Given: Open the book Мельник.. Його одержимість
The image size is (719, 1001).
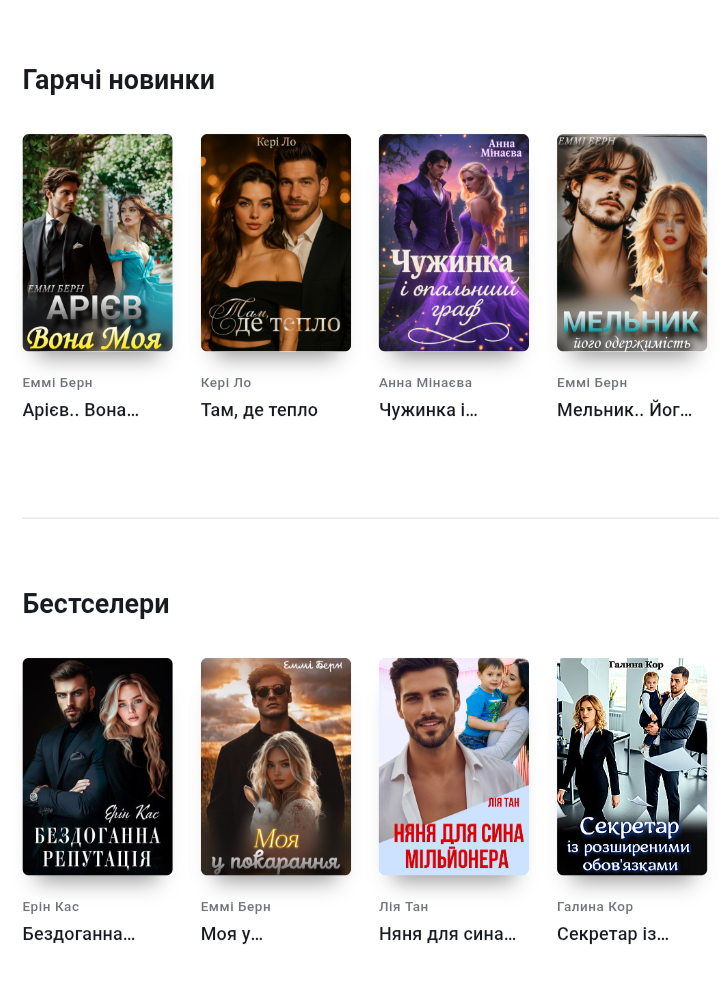Looking at the screenshot, I should point(631,243).
